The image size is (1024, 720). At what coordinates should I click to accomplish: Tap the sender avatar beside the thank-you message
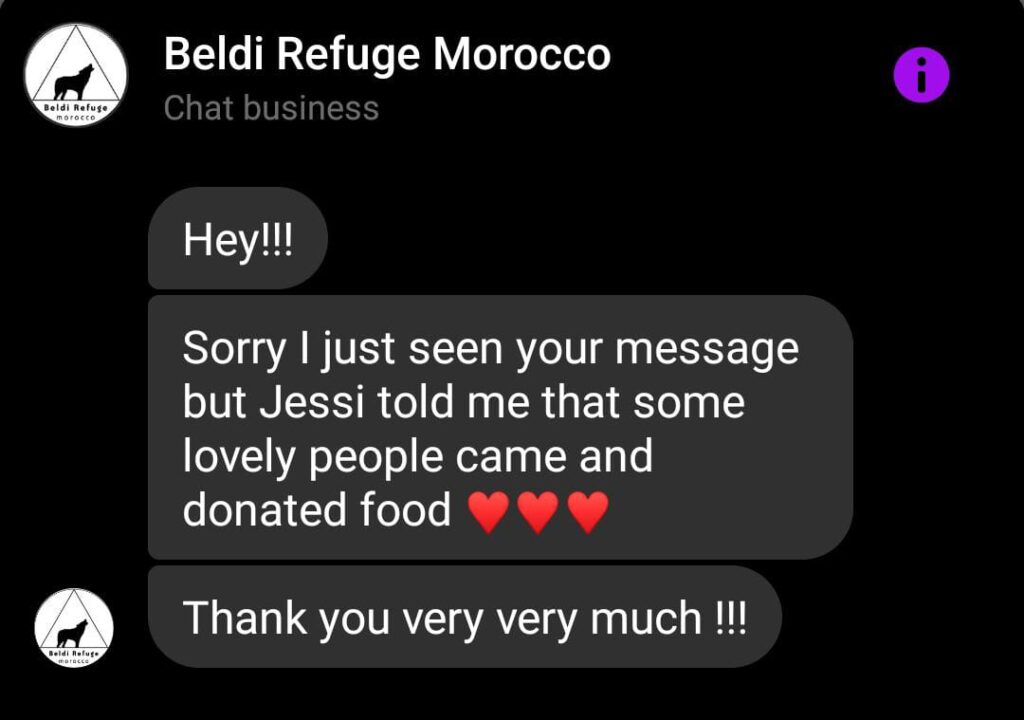click(x=74, y=628)
